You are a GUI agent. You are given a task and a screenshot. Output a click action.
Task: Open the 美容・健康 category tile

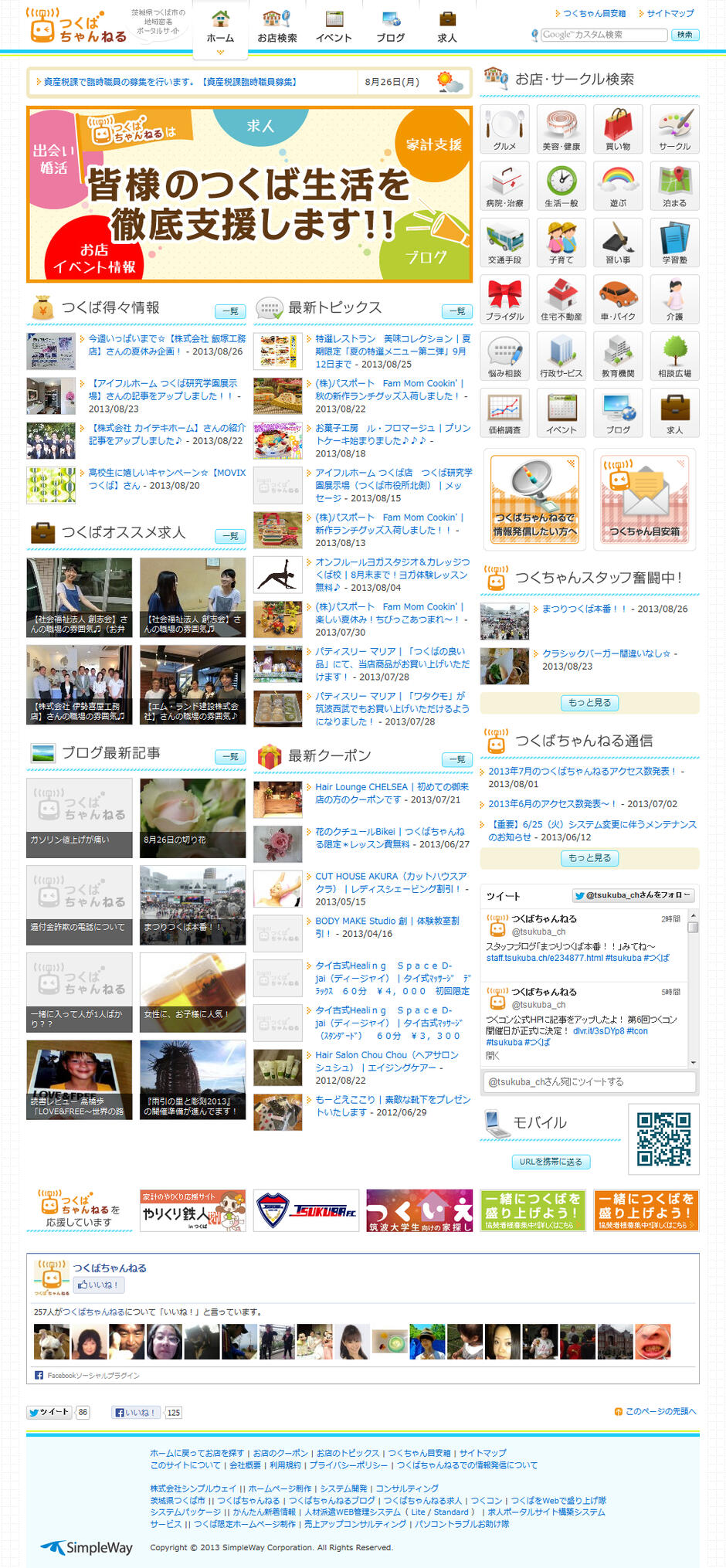561,129
